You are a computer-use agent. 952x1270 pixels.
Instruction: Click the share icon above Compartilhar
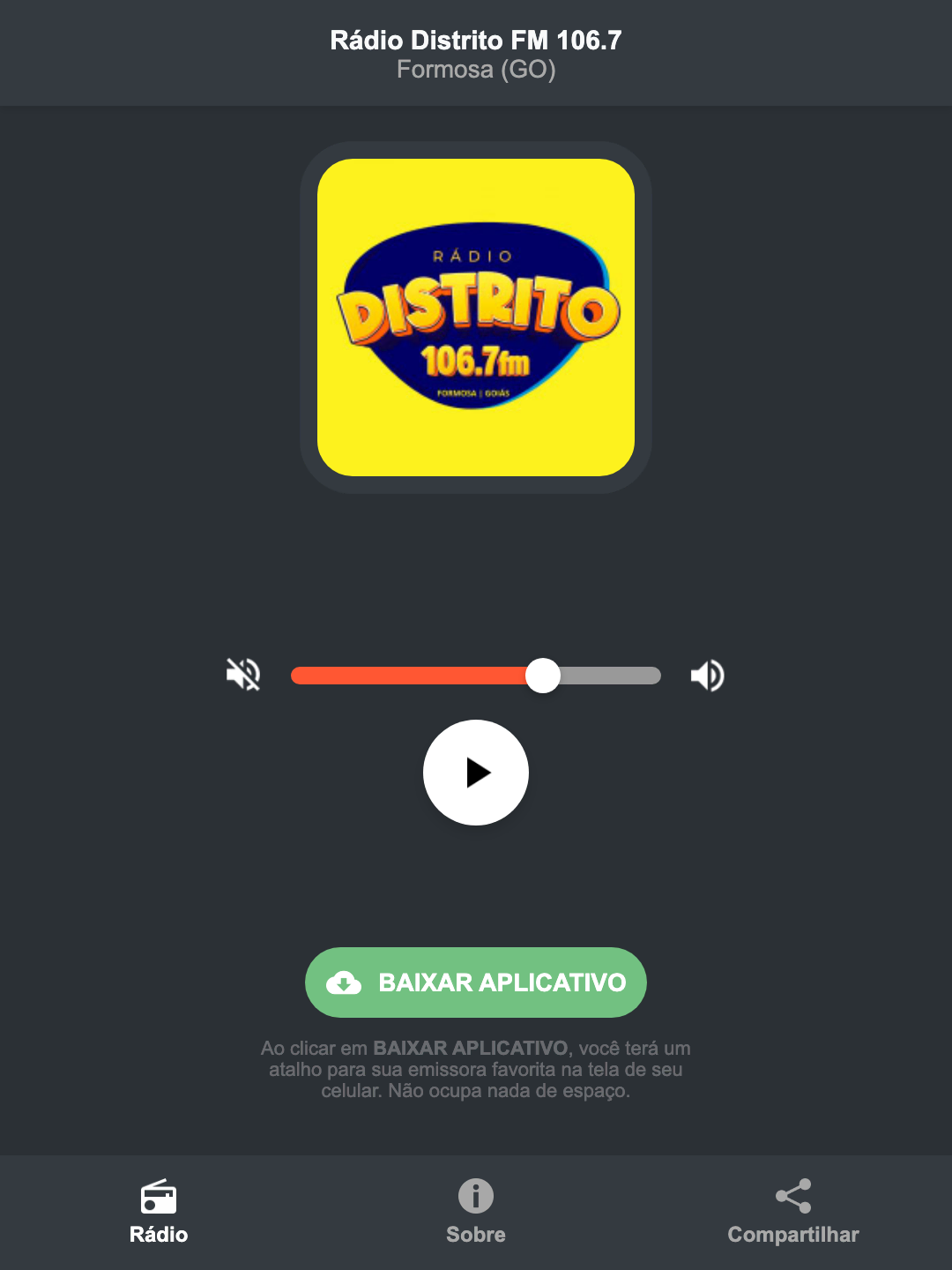[792, 1195]
